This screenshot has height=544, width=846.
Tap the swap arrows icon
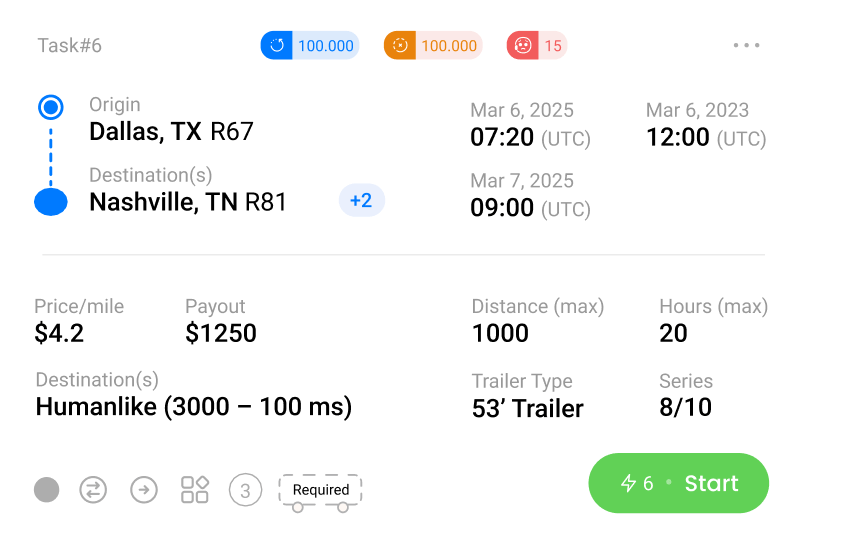93,490
